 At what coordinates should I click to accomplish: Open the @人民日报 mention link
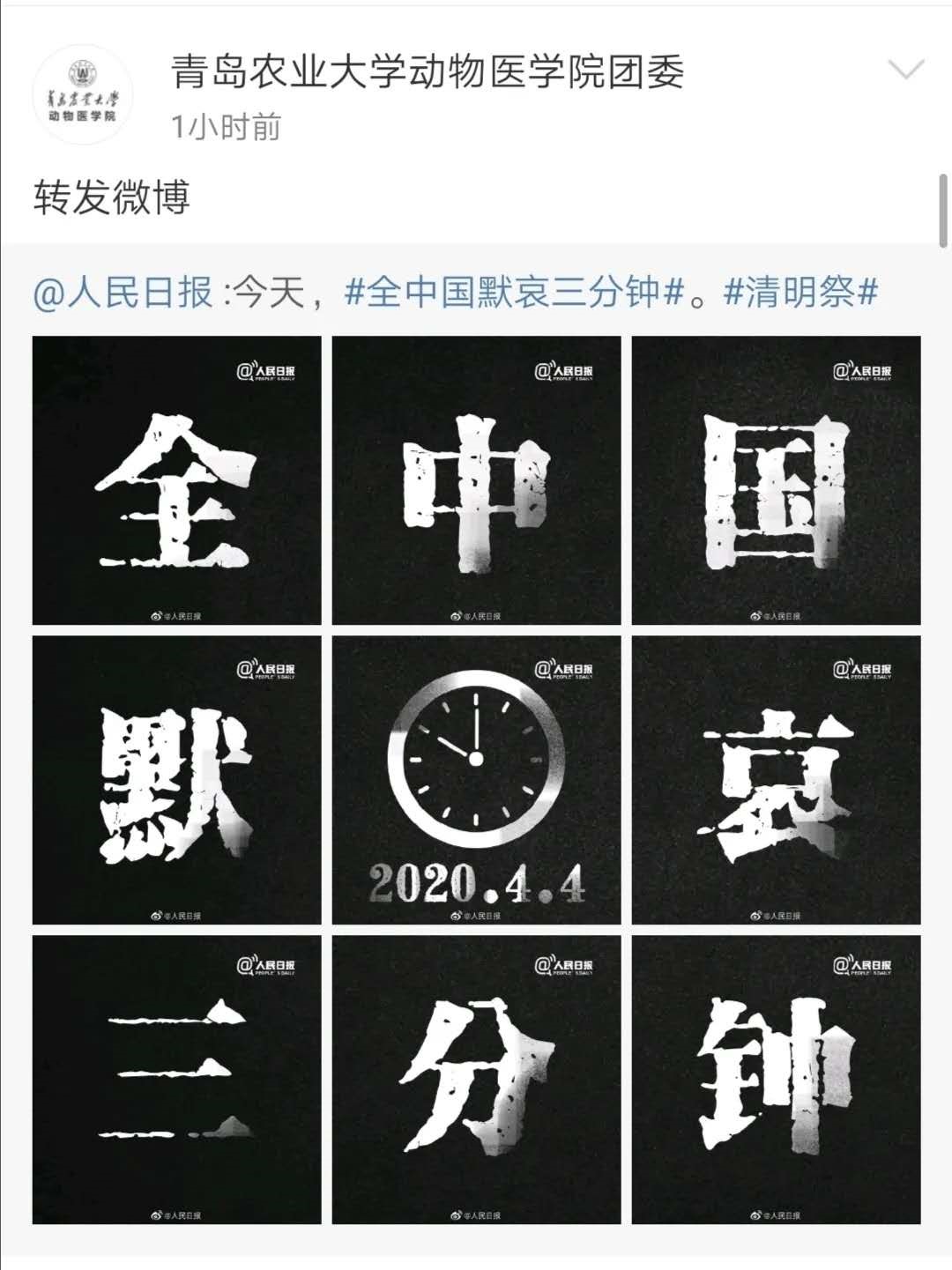click(x=123, y=293)
